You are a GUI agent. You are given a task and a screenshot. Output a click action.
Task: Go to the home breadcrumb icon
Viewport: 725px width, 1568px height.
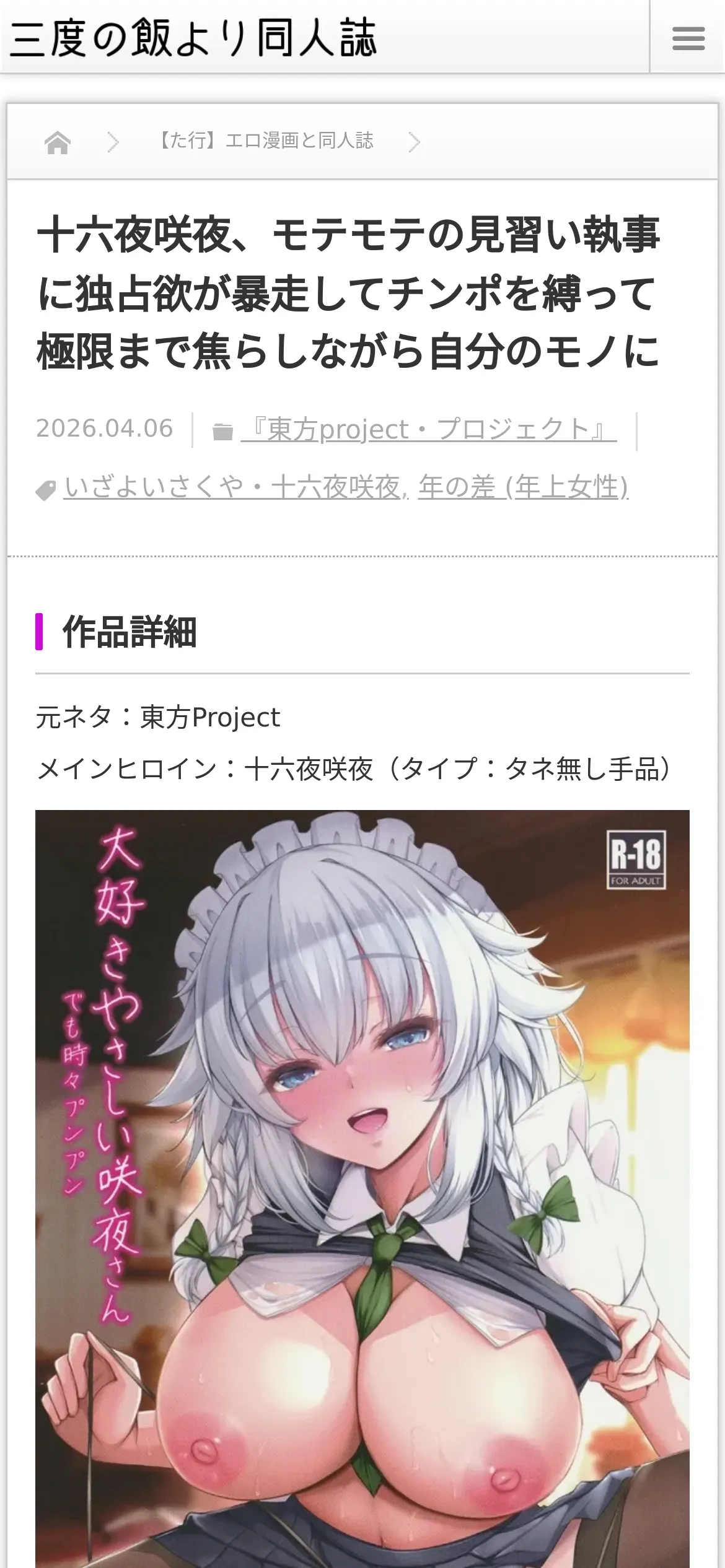(x=58, y=142)
